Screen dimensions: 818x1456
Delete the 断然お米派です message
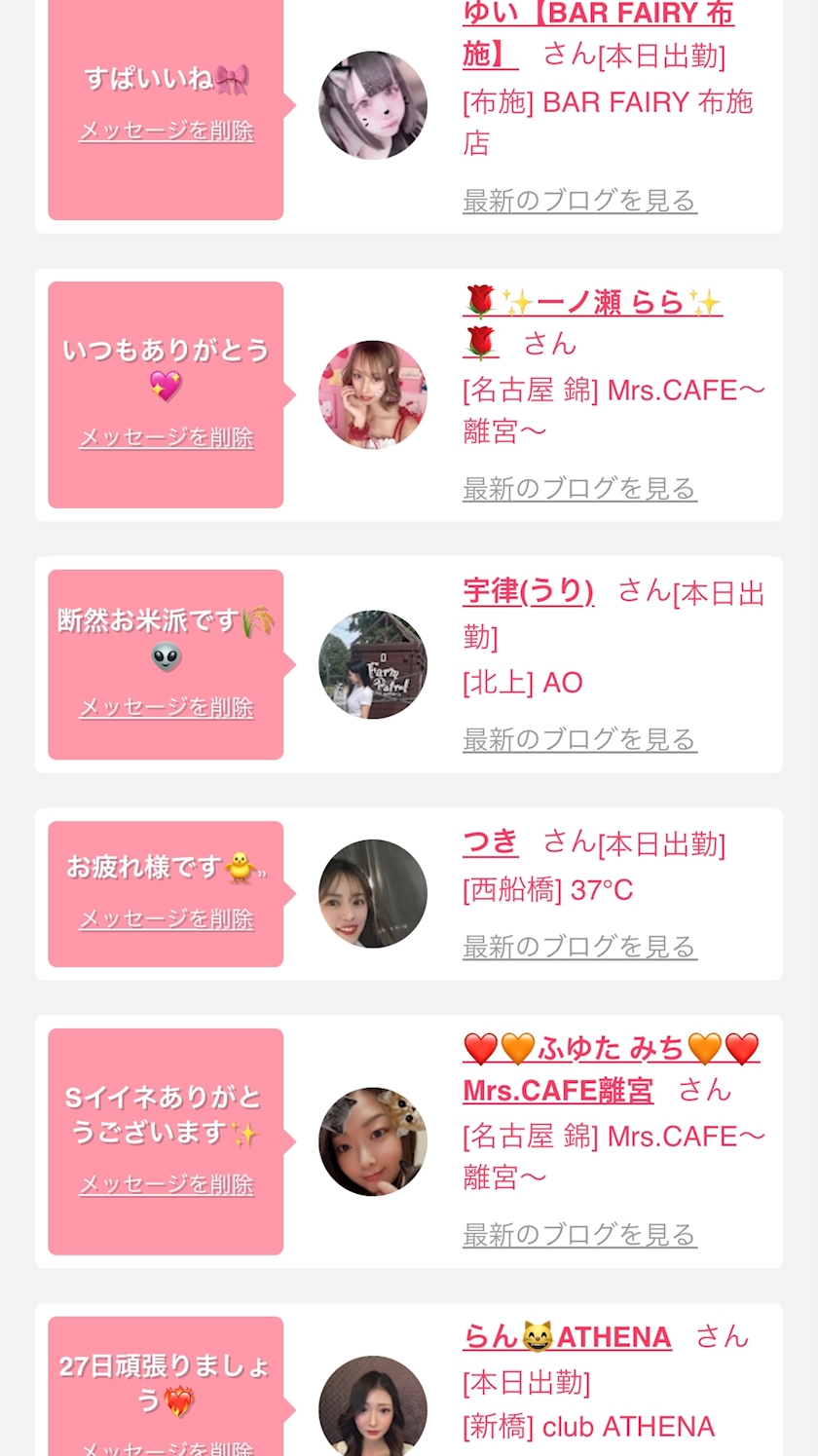coord(167,707)
